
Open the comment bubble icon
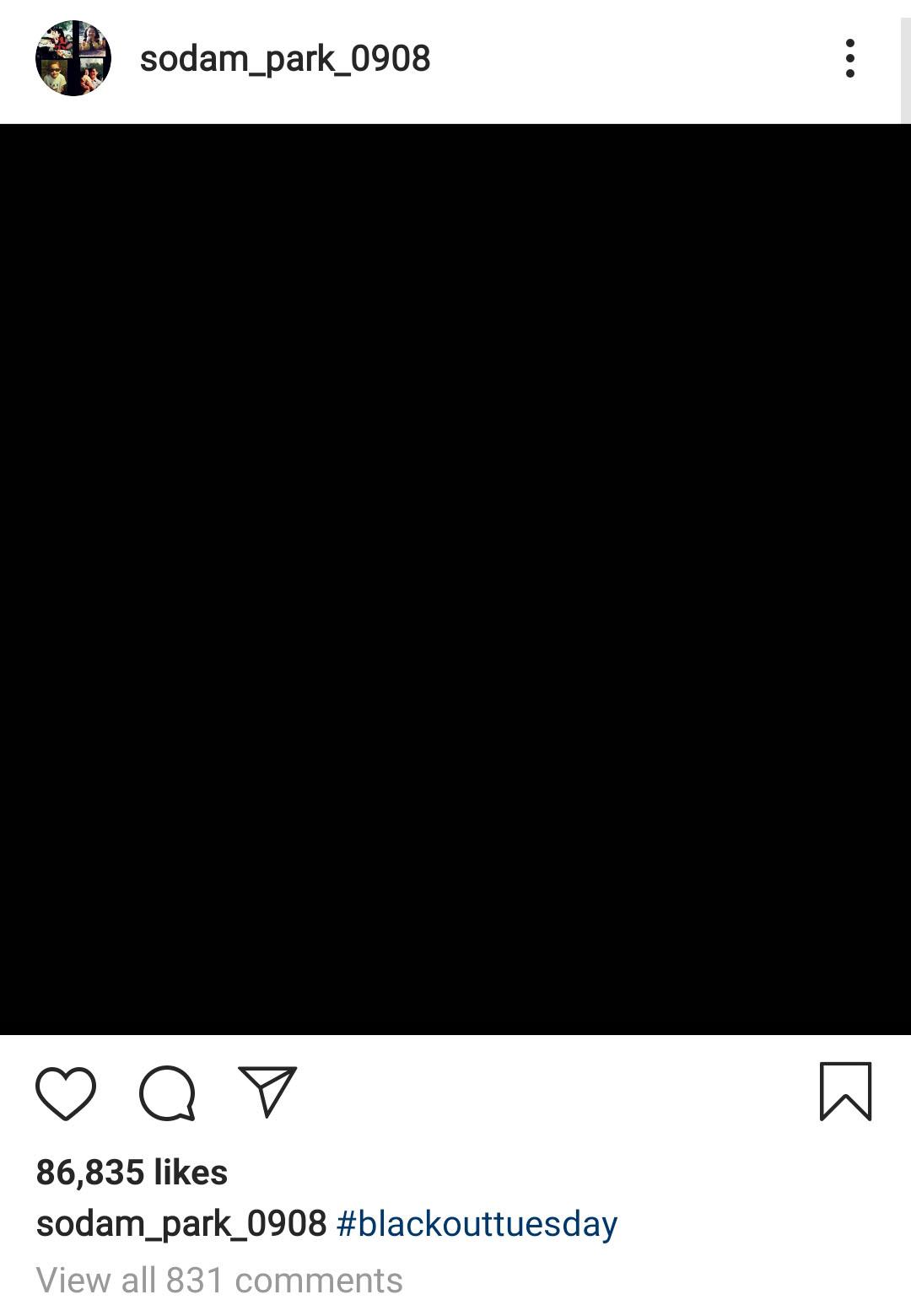pyautogui.click(x=167, y=1093)
